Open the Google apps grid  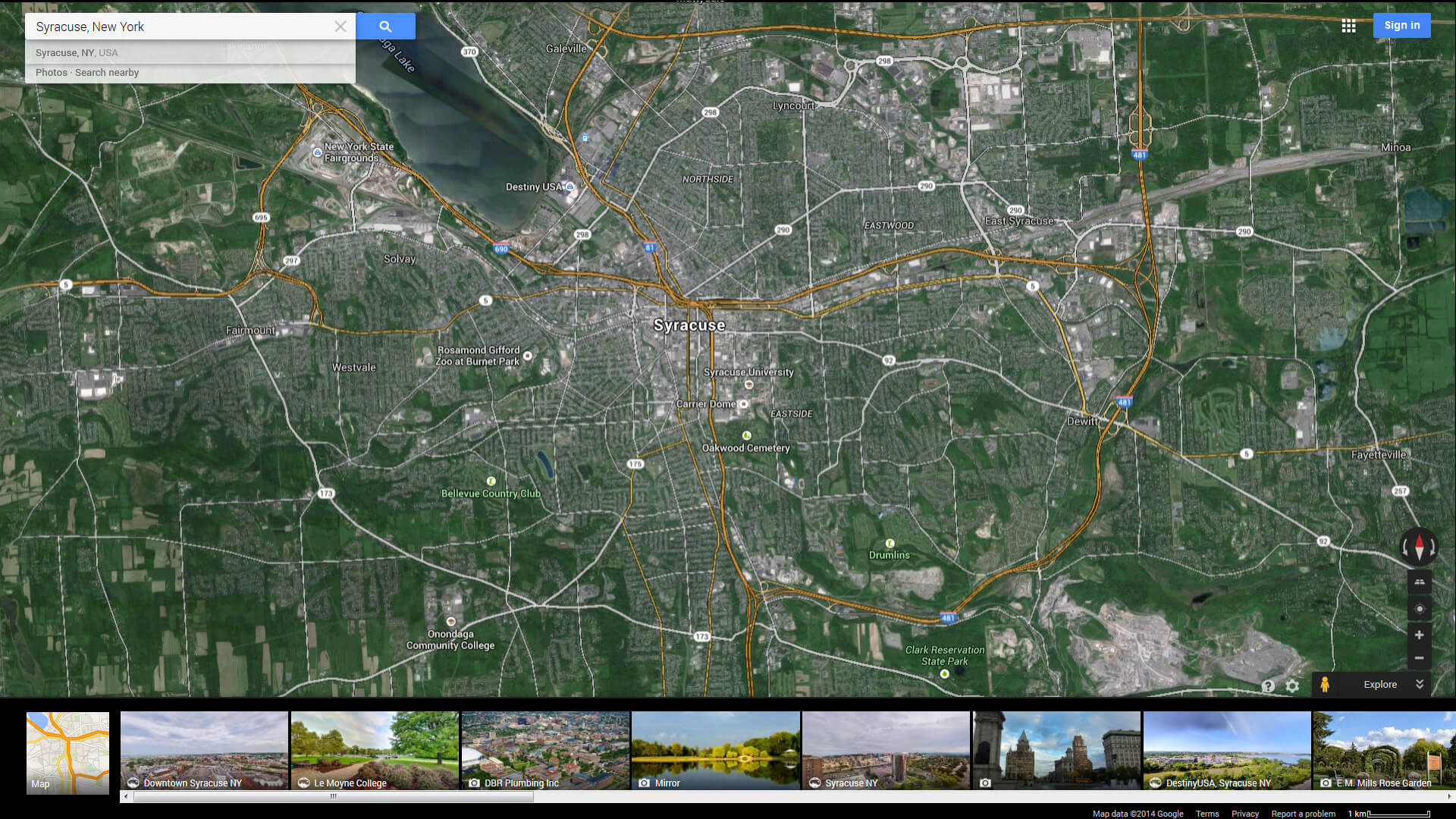(1348, 26)
